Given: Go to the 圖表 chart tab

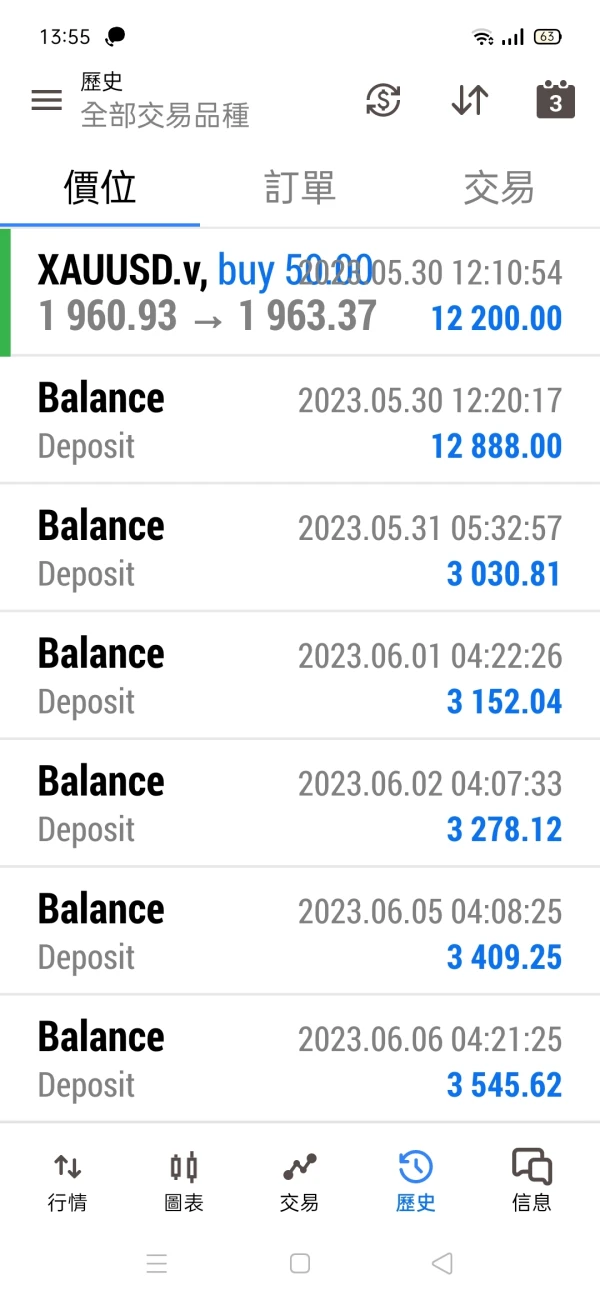Looking at the screenshot, I should pos(184,1181).
